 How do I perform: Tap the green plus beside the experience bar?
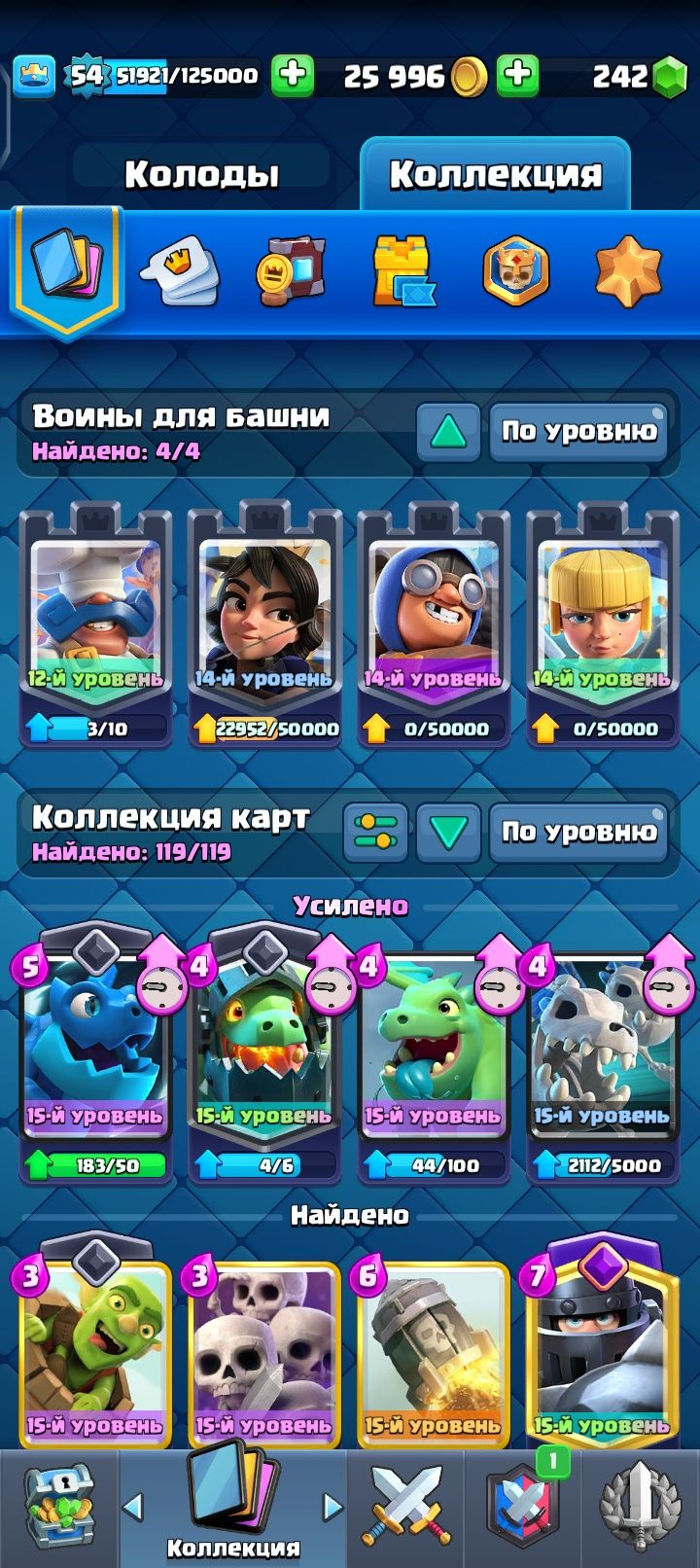tap(292, 75)
